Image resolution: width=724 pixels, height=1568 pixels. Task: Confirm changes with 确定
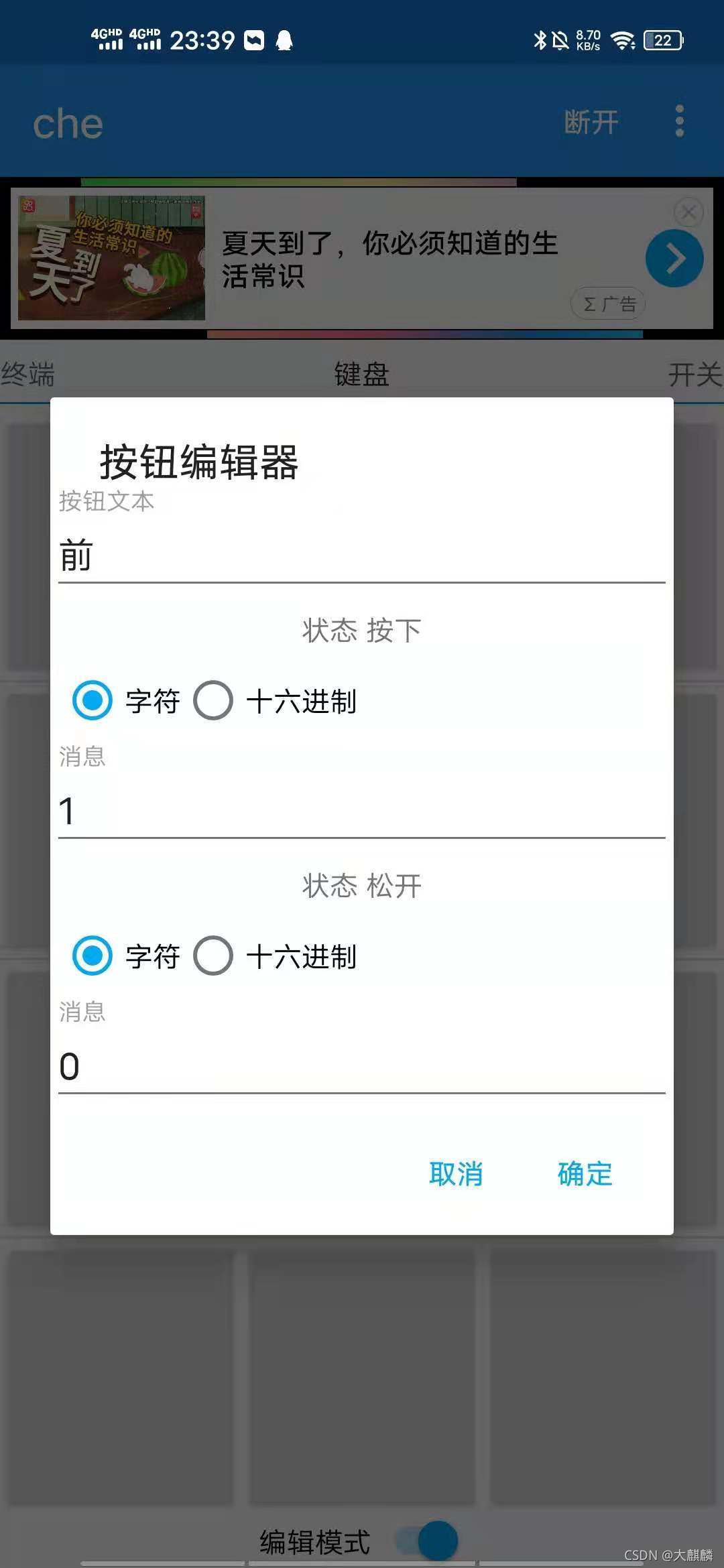coord(585,1174)
